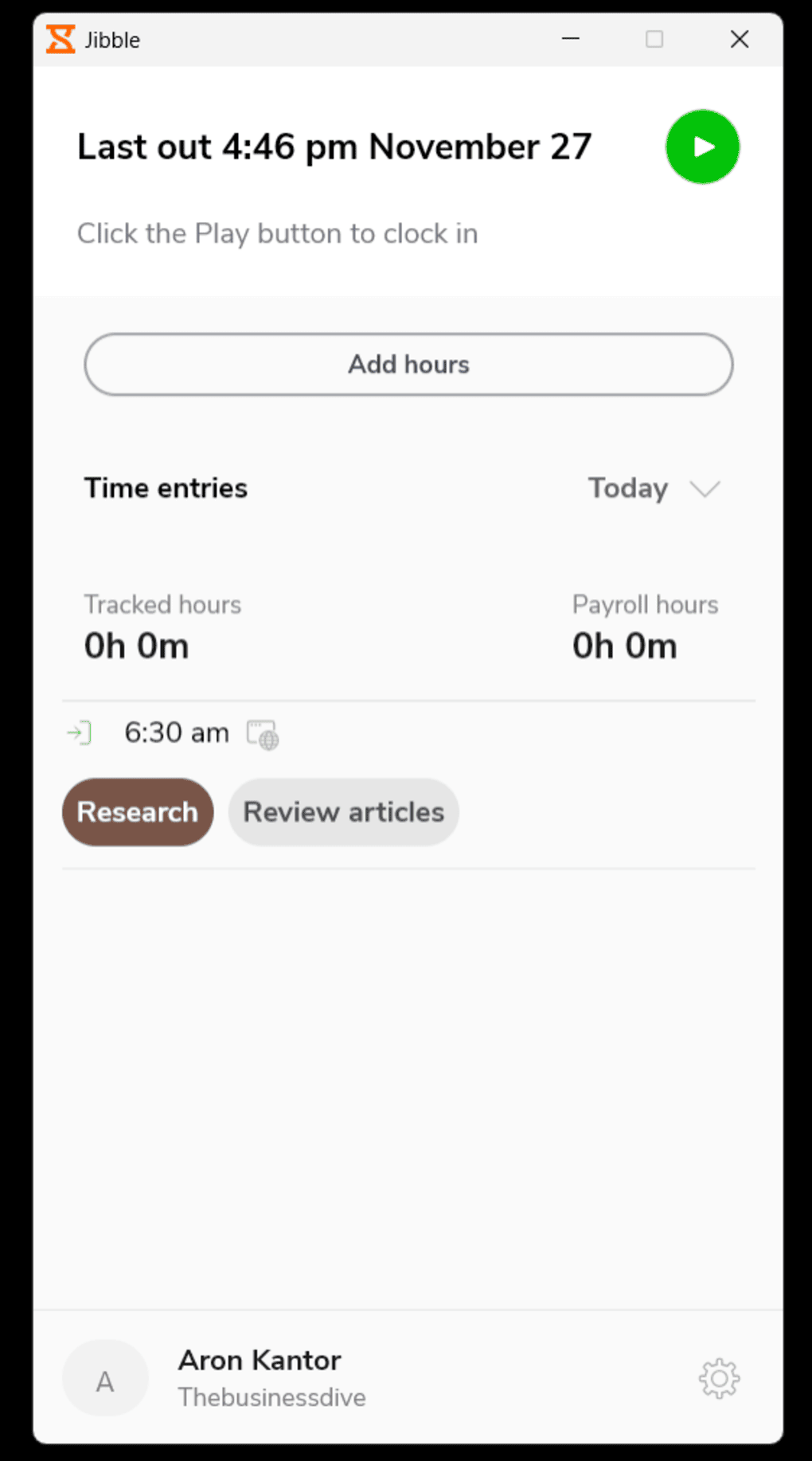Click the clock-in instruction text
Screen dimensions: 812x1461
(x=277, y=233)
